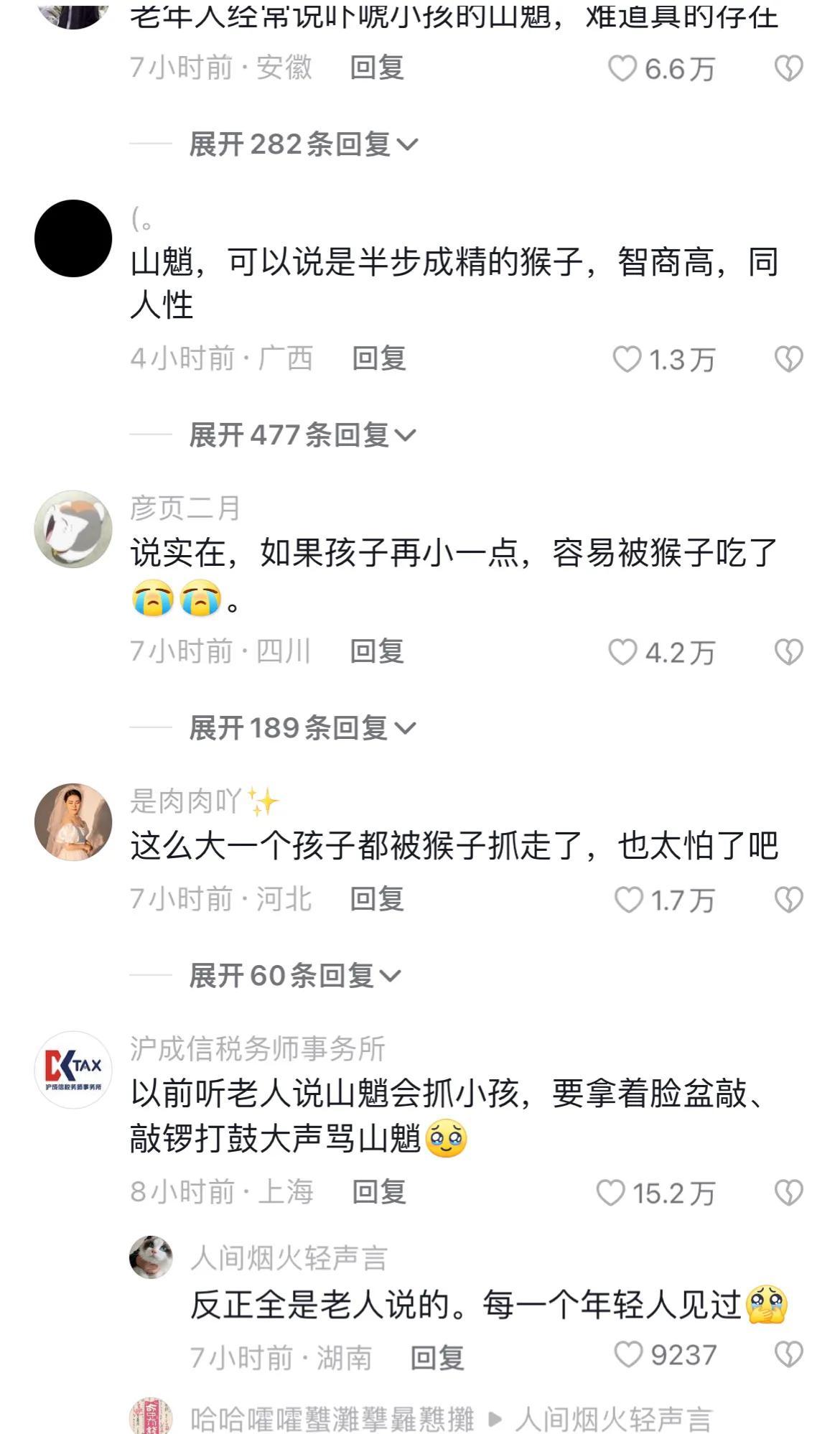The width and height of the screenshot is (840, 1434).
Task: Open 人间烟火轻声言's profile avatar
Action: [151, 1257]
